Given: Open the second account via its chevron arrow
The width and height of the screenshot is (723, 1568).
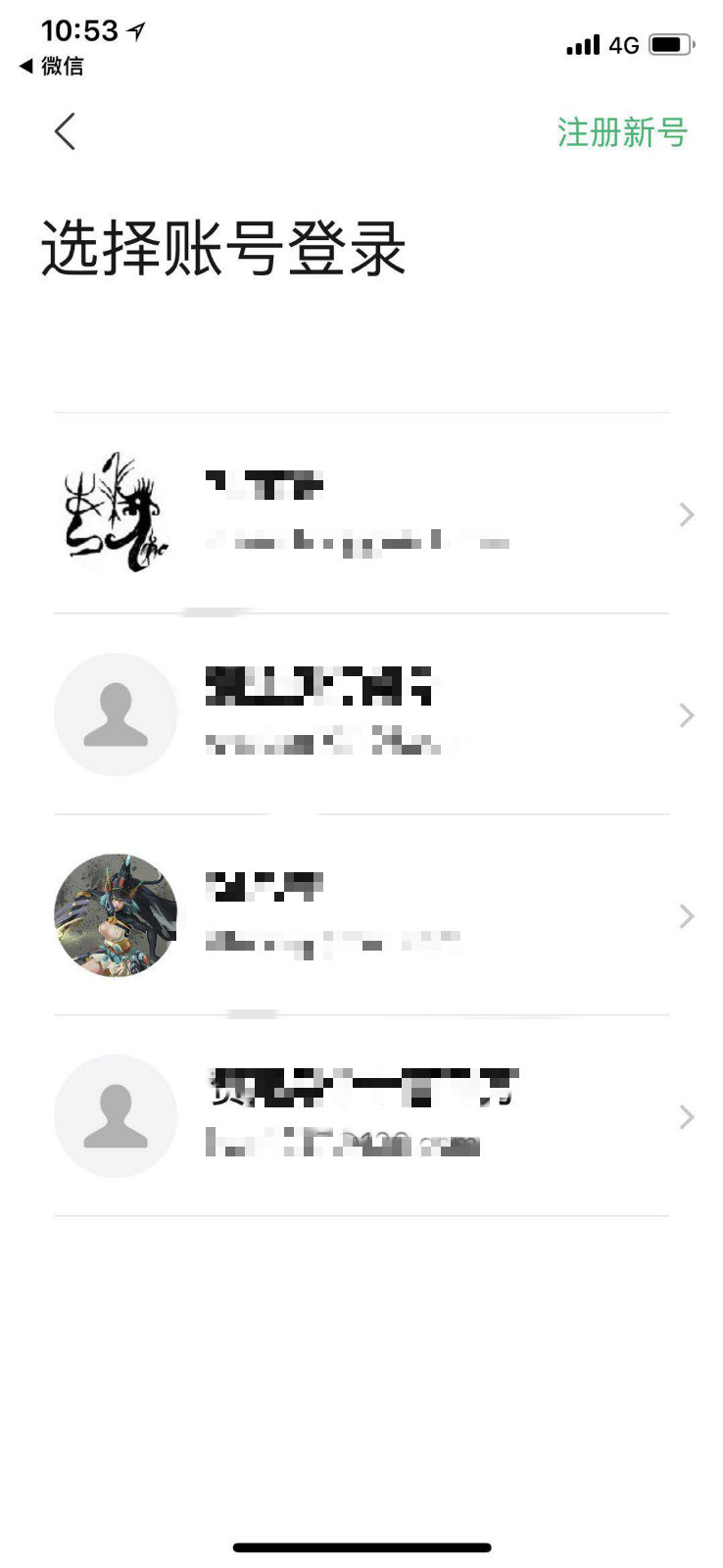Looking at the screenshot, I should [x=686, y=714].
